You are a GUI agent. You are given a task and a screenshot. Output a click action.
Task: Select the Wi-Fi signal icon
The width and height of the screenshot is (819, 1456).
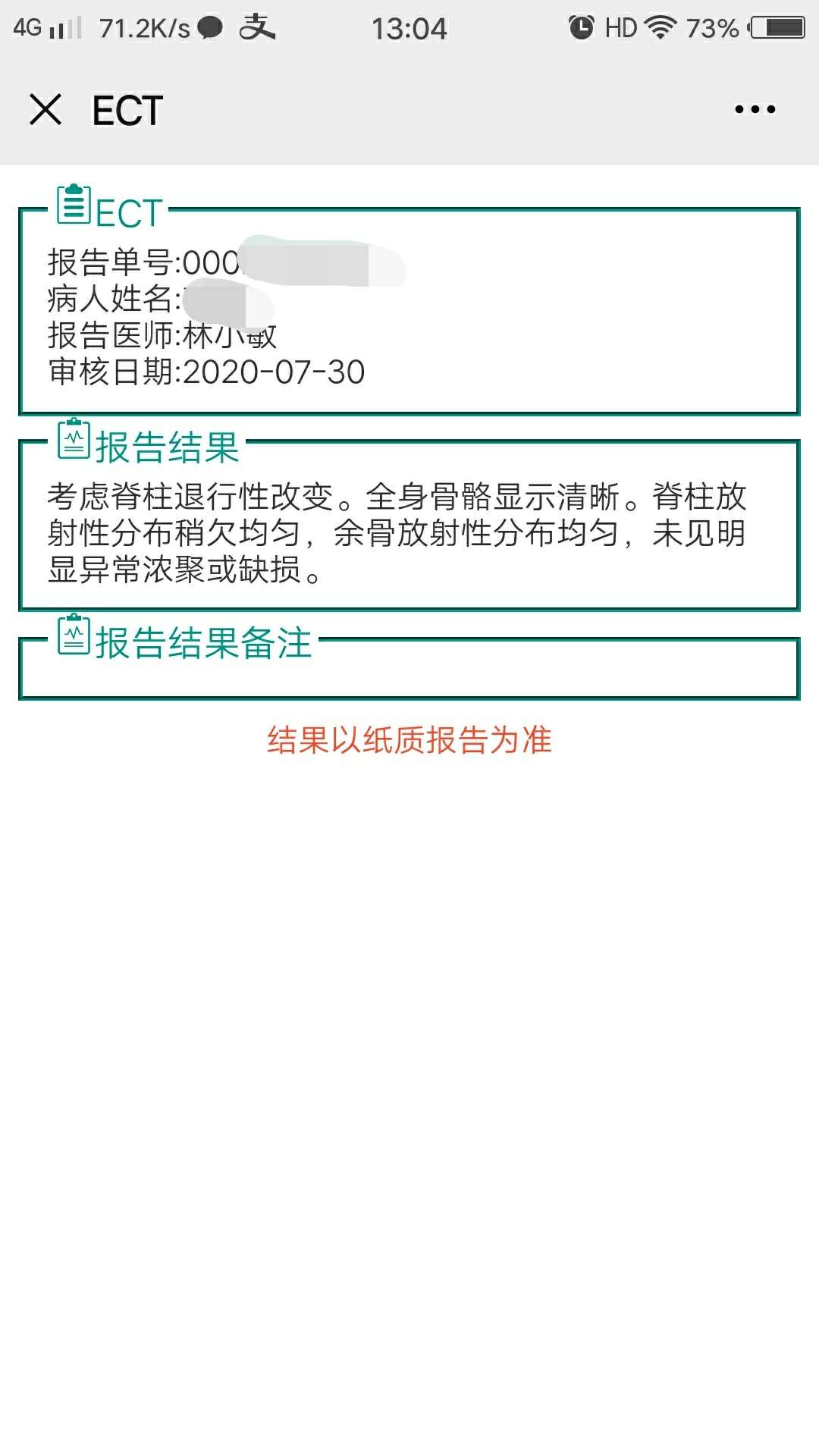(x=661, y=27)
